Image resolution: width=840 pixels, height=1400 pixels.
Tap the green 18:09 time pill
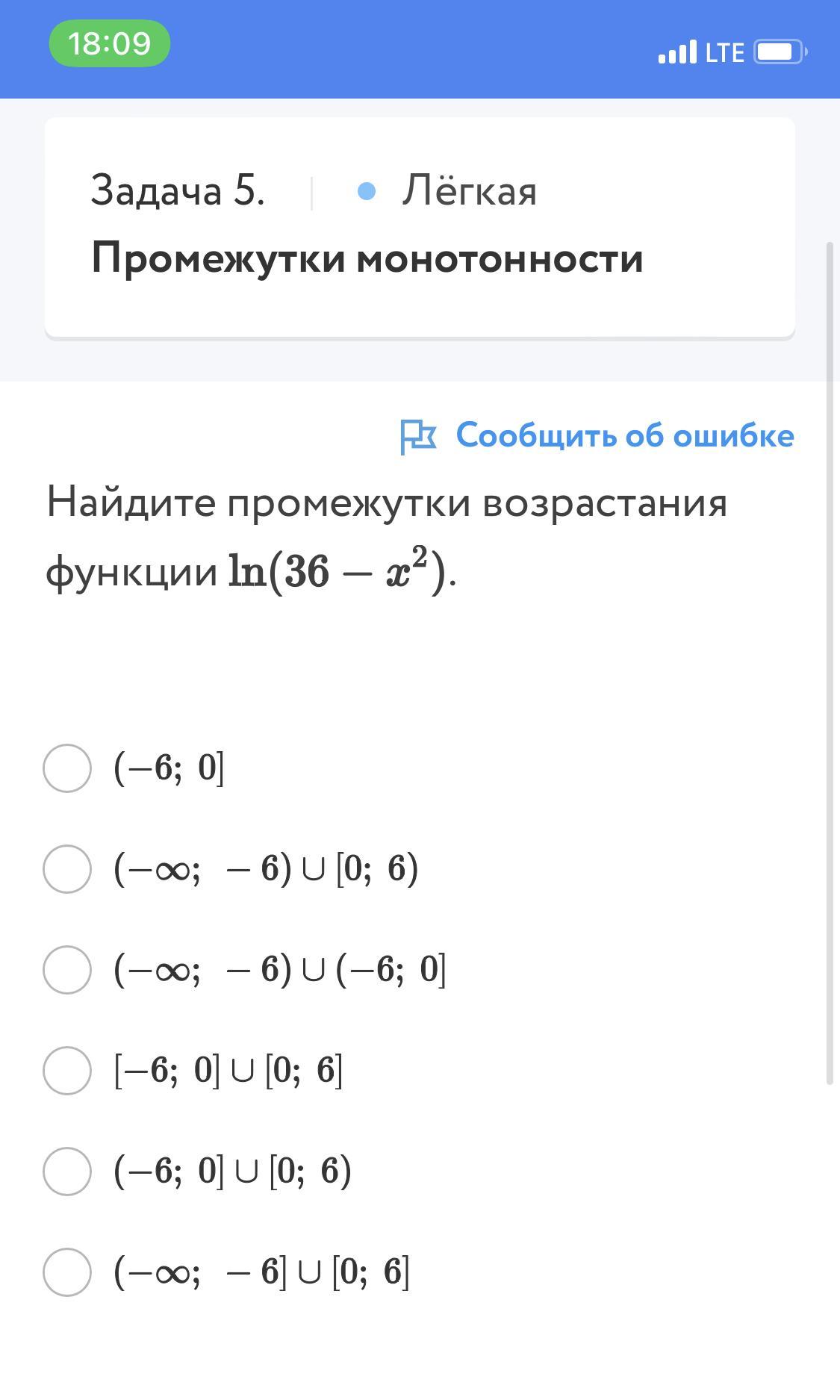(x=110, y=43)
